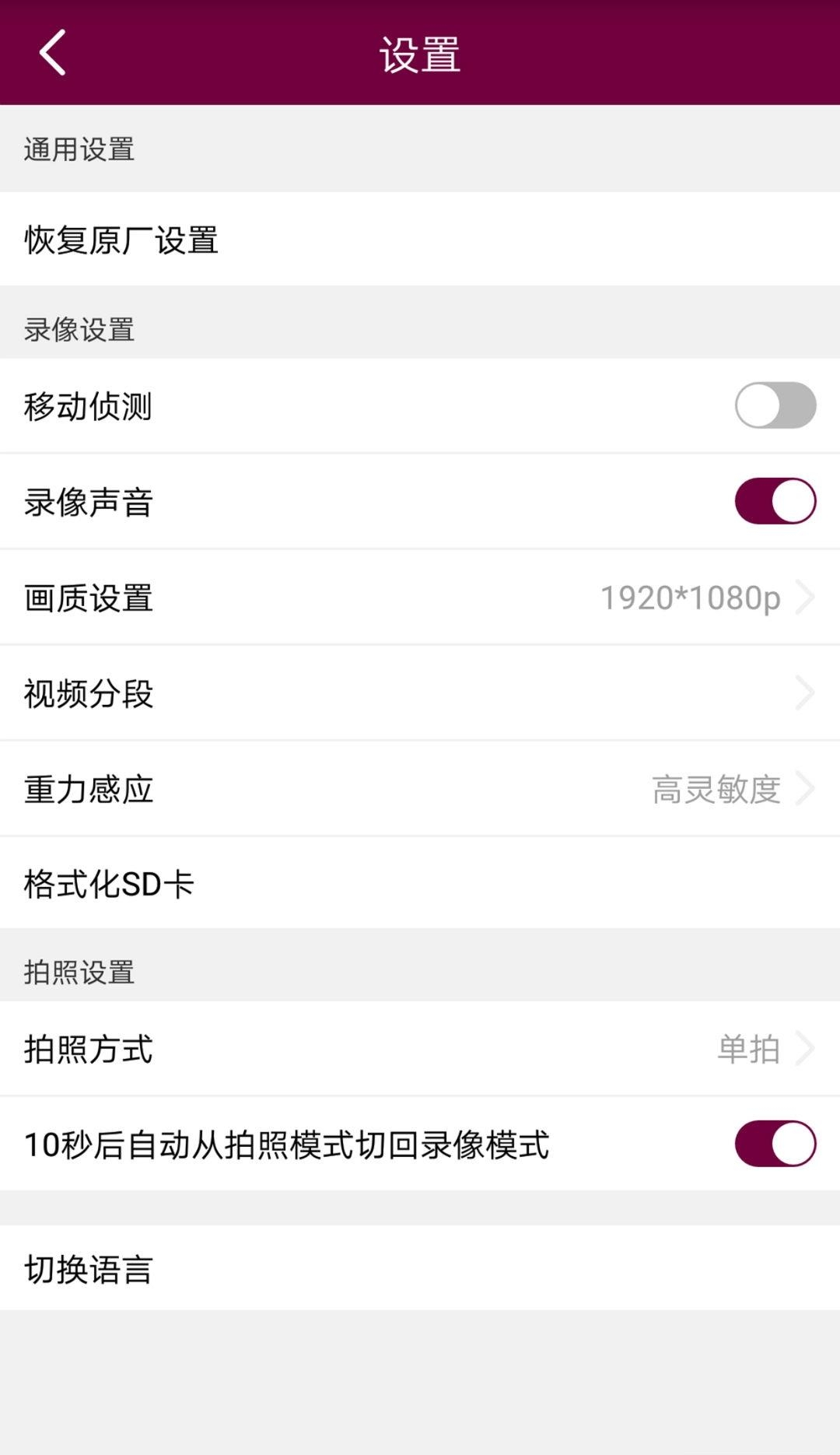This screenshot has height=1455, width=840.
Task: Turn off the 录像声音 switch
Action: point(775,501)
